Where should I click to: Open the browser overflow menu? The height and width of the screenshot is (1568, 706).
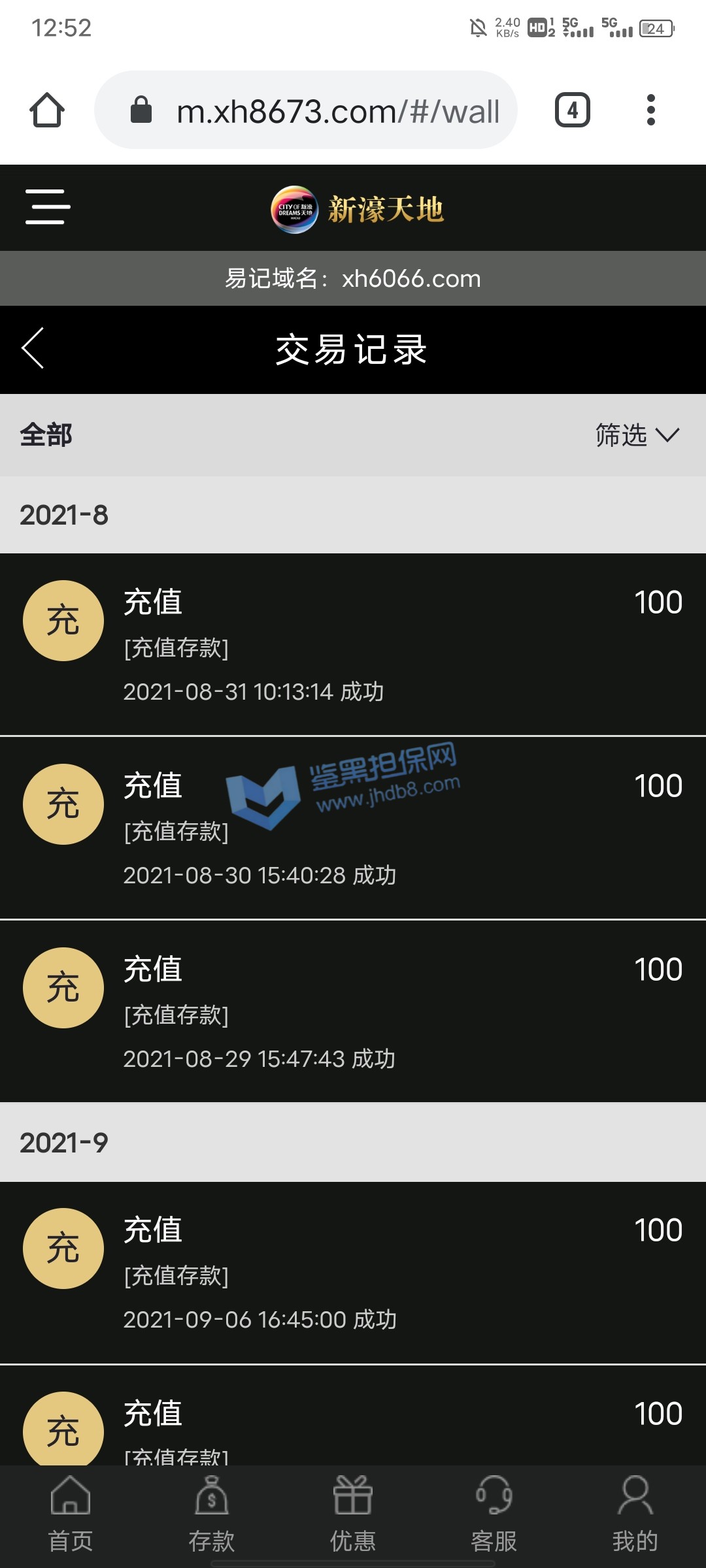[650, 110]
